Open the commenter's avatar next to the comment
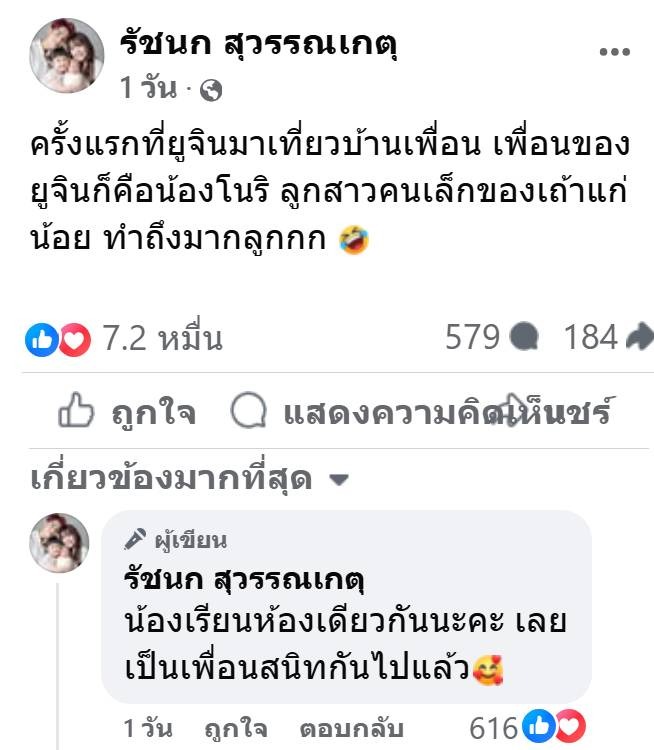Image resolution: width=654 pixels, height=750 pixels. point(59,544)
